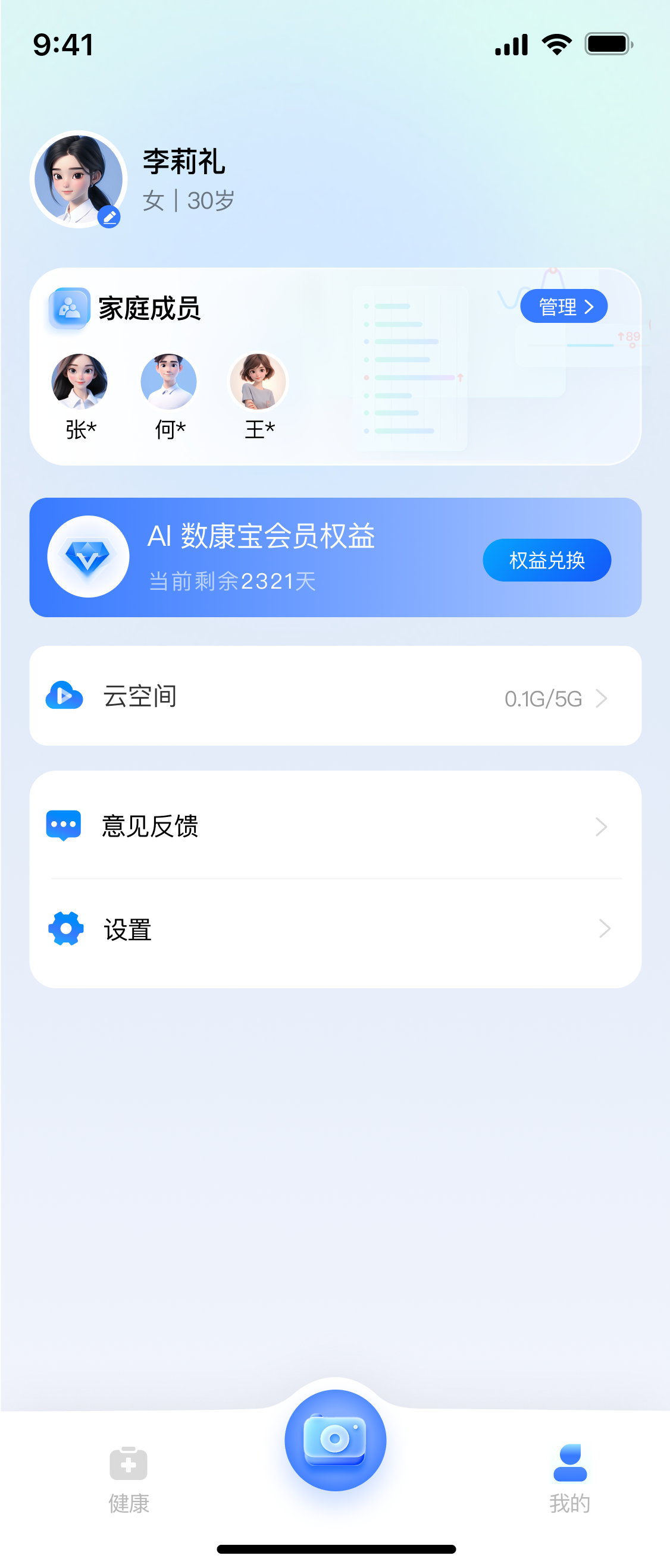Select family member 张*
The width and height of the screenshot is (670, 1568).
(80, 382)
